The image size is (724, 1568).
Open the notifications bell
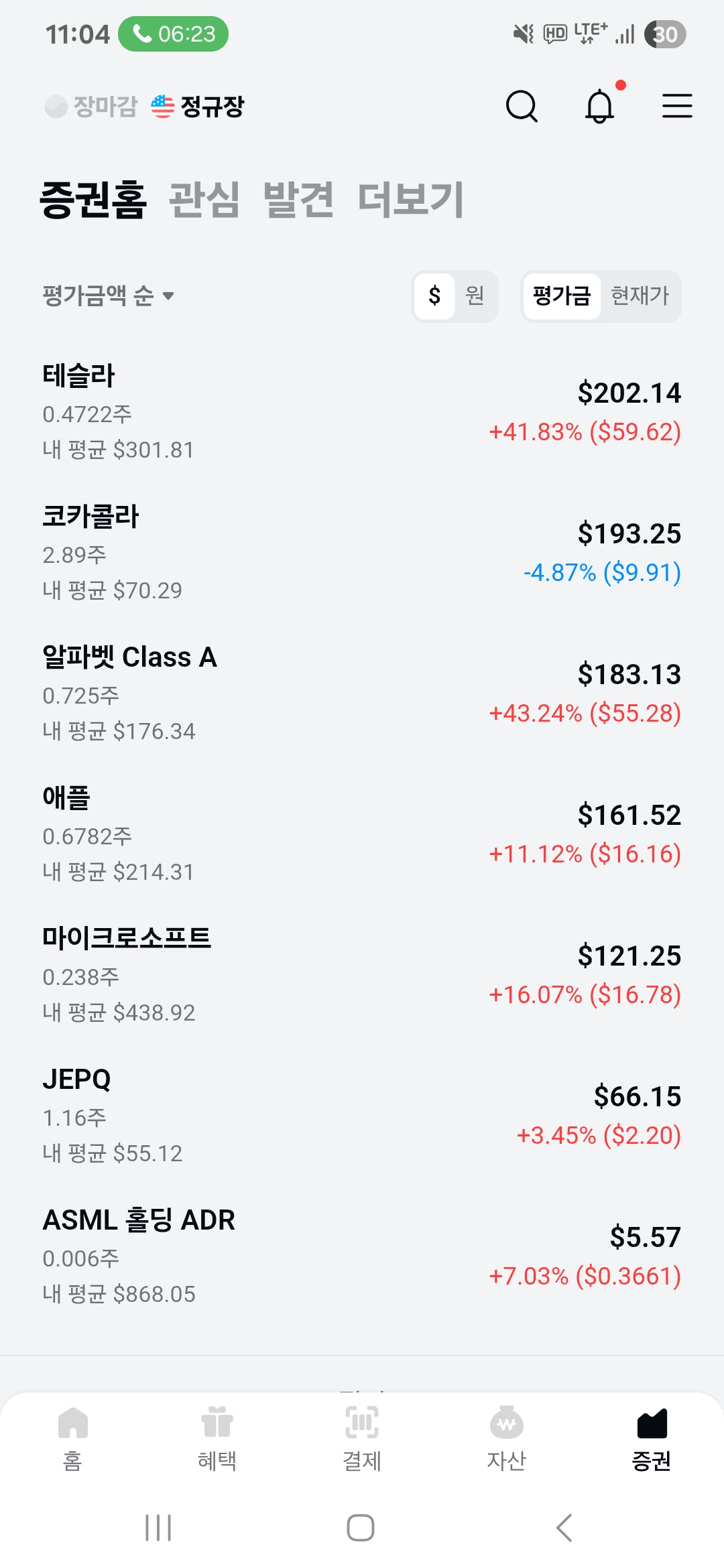[600, 106]
